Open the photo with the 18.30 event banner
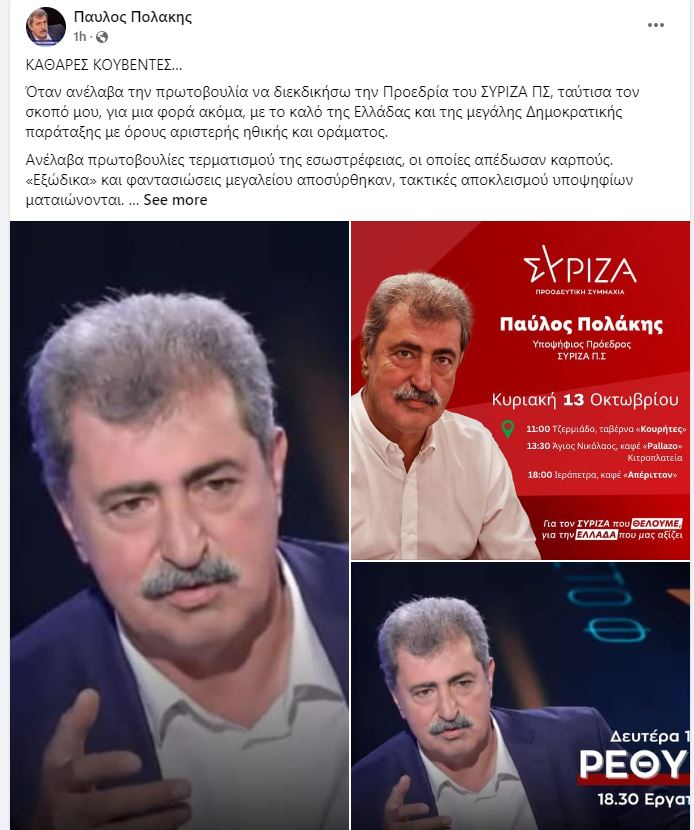 520,697
